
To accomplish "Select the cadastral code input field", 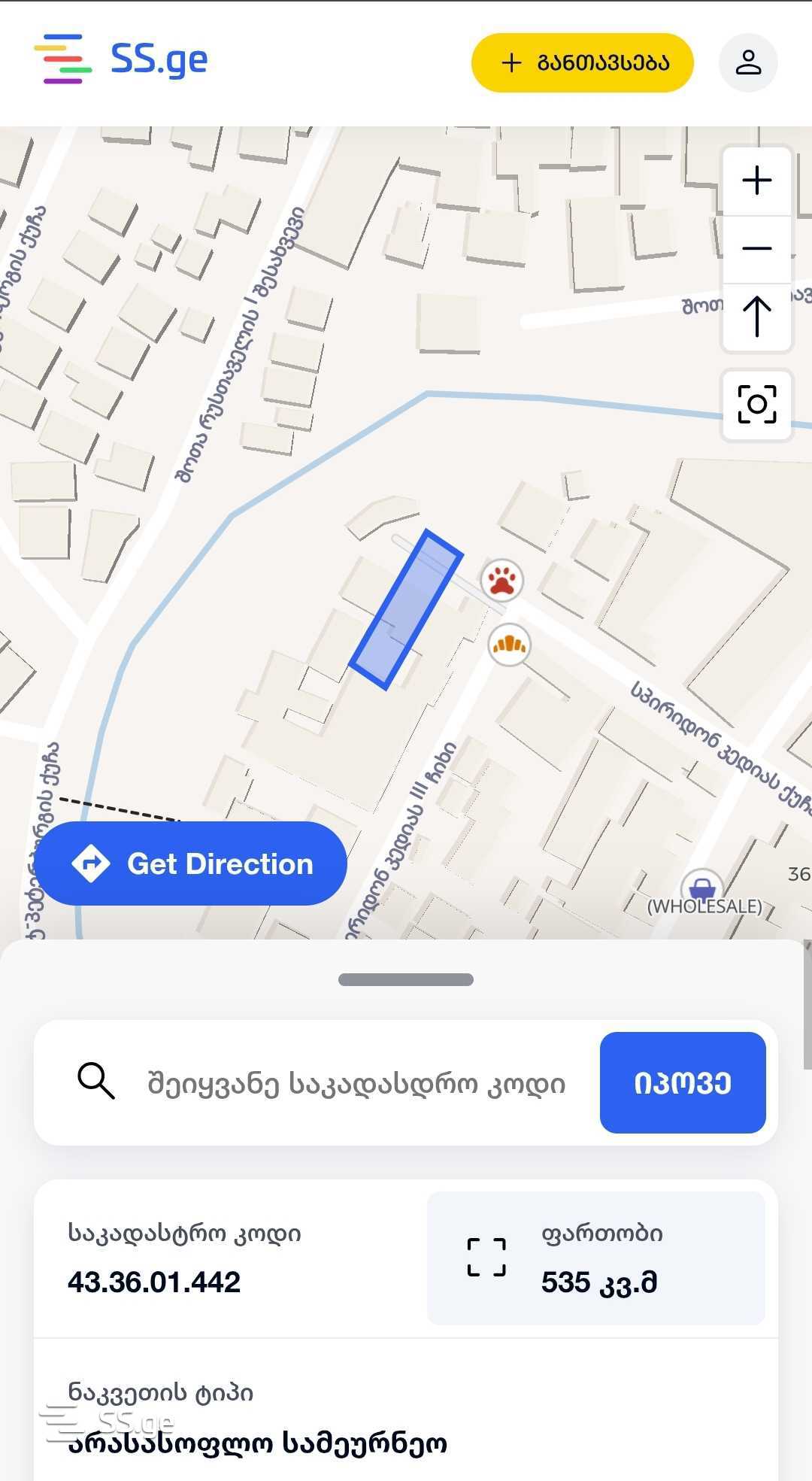I will pyautogui.click(x=356, y=1083).
